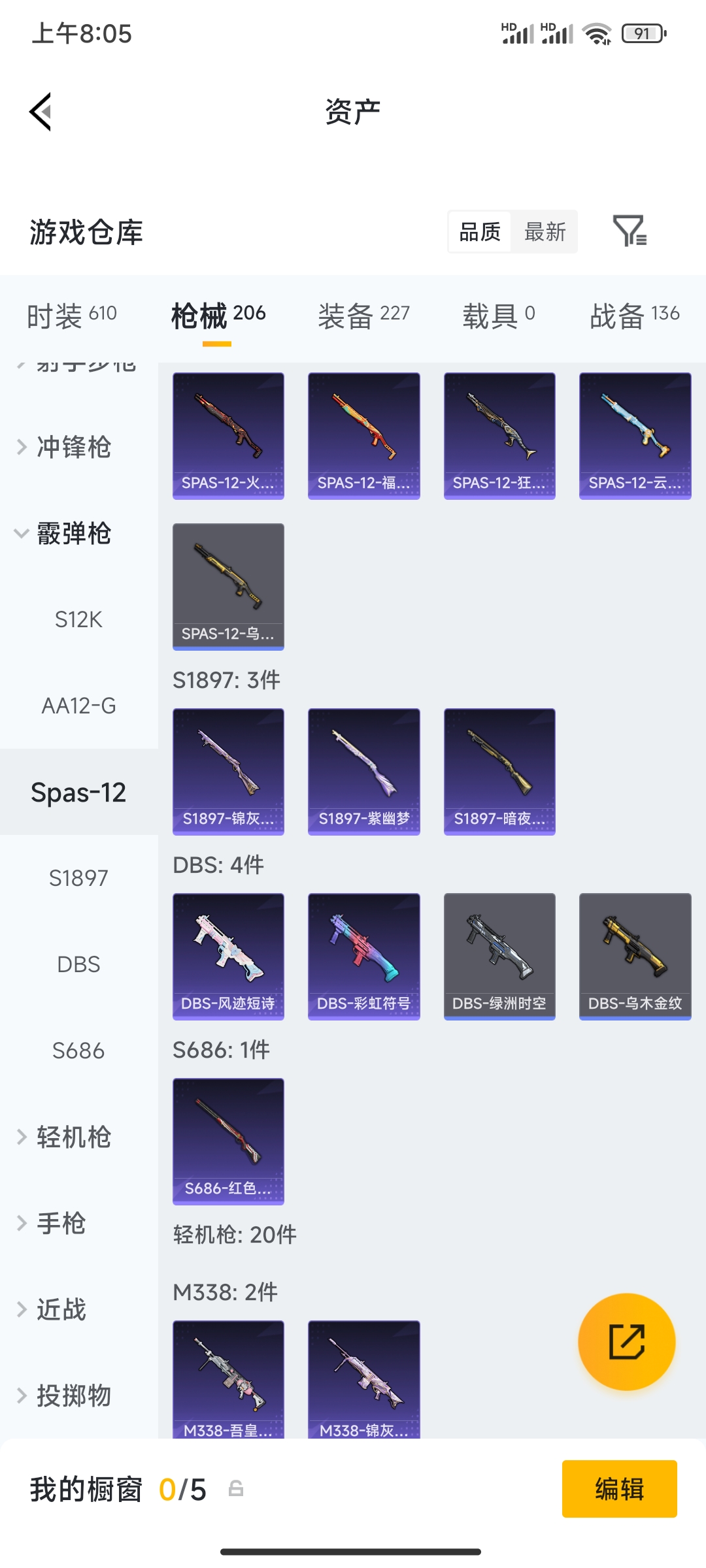The image size is (706, 1568).
Task: Select S12K in the sidebar
Action: click(79, 619)
